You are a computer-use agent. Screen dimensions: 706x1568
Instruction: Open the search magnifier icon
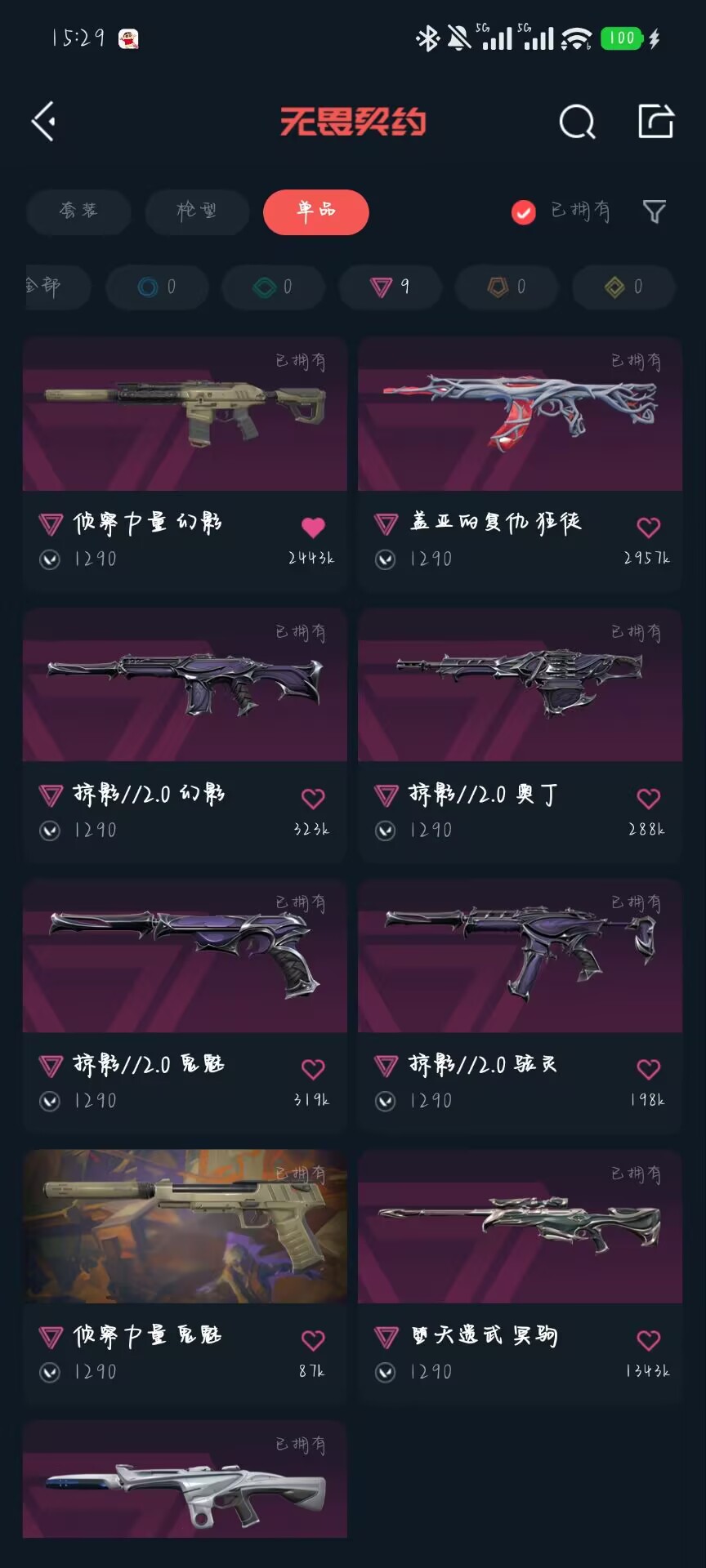pyautogui.click(x=577, y=122)
